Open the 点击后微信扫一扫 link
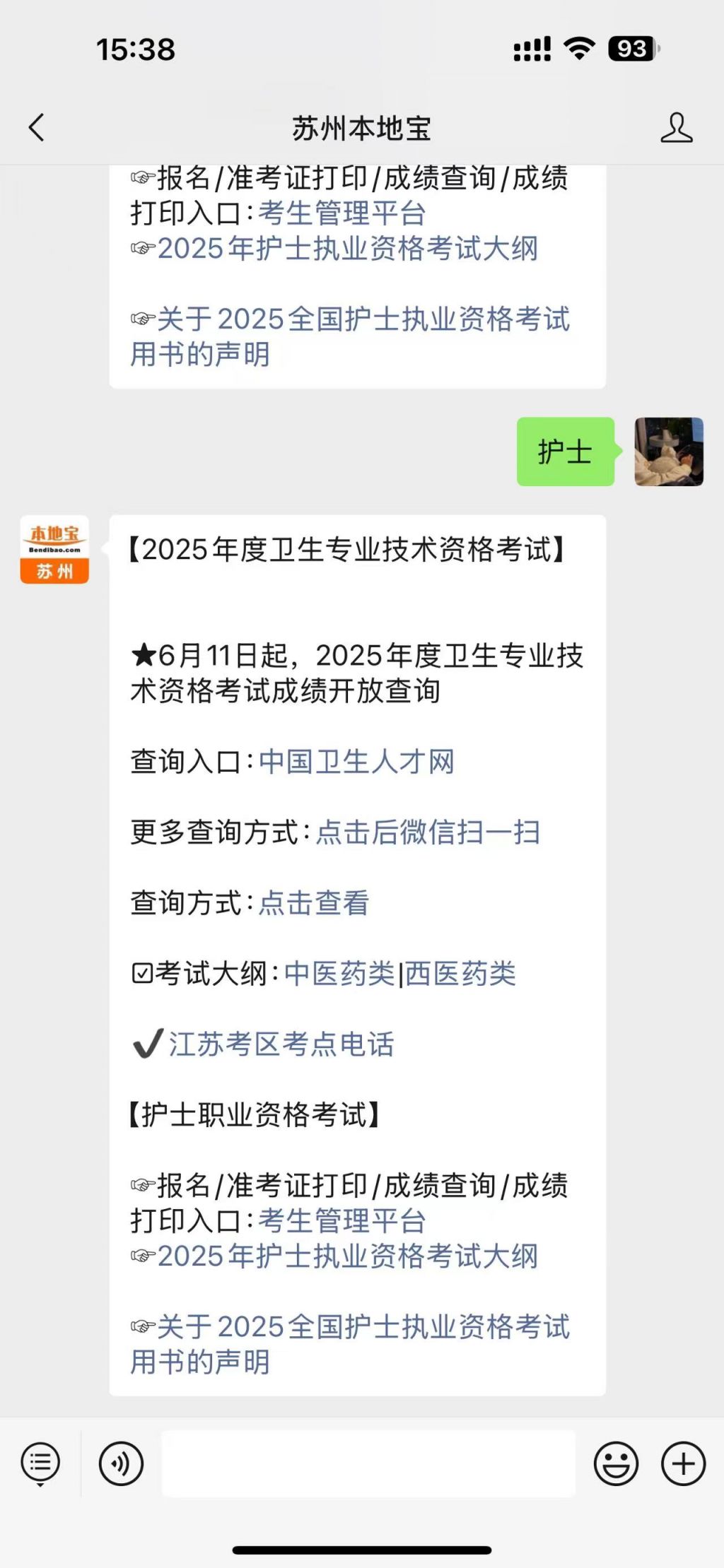 pyautogui.click(x=428, y=832)
